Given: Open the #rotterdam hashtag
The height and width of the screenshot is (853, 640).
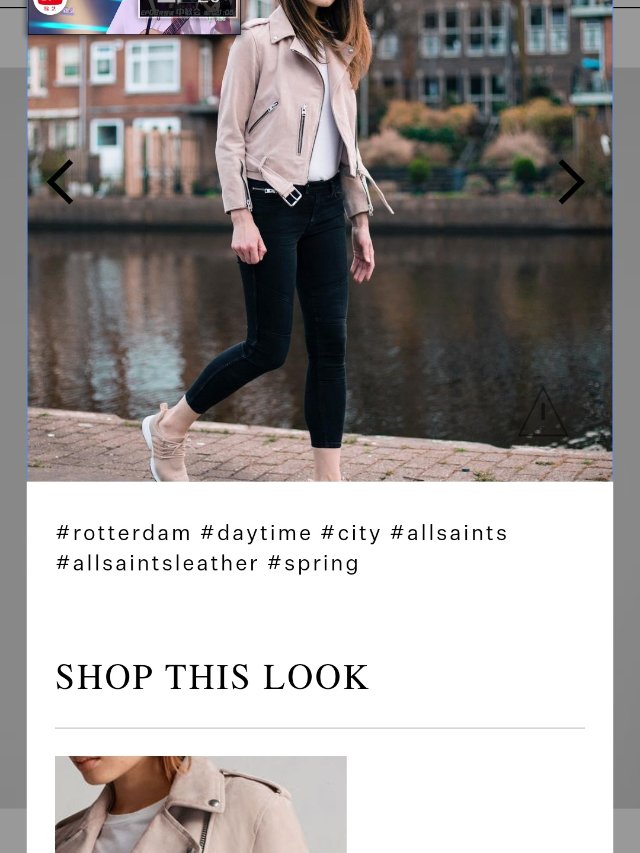Looking at the screenshot, I should 123,533.
